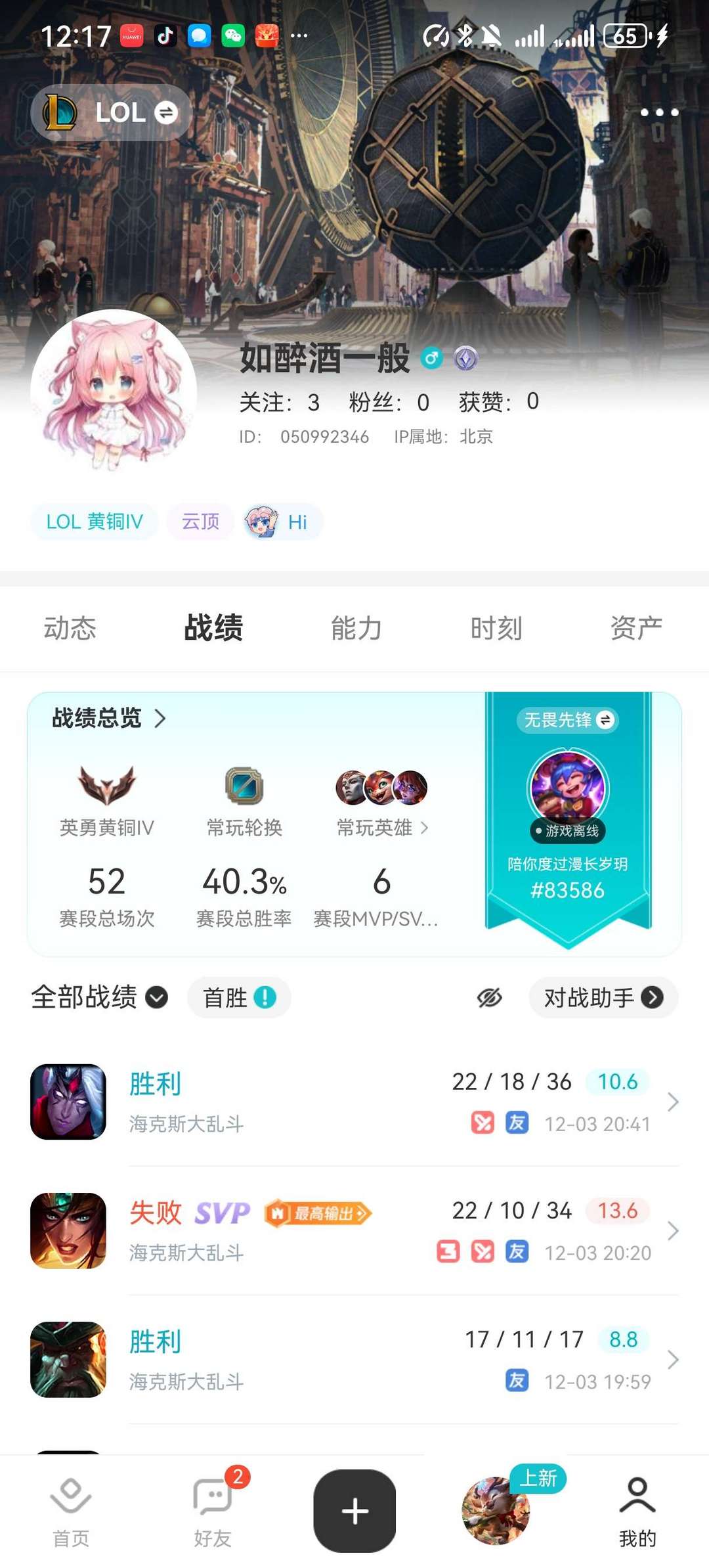Switch to the 动态 tab
This screenshot has width=709, height=1568.
tap(70, 629)
